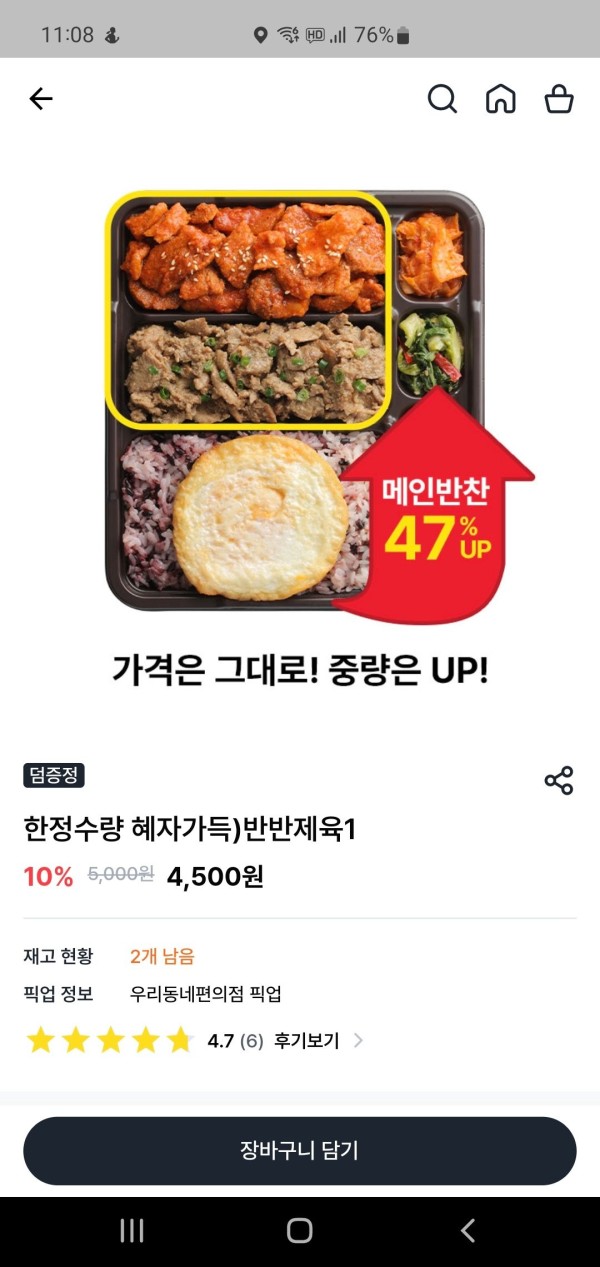Open recent apps in navigation bar
Image resolution: width=600 pixels, height=1267 pixels.
click(132, 1231)
